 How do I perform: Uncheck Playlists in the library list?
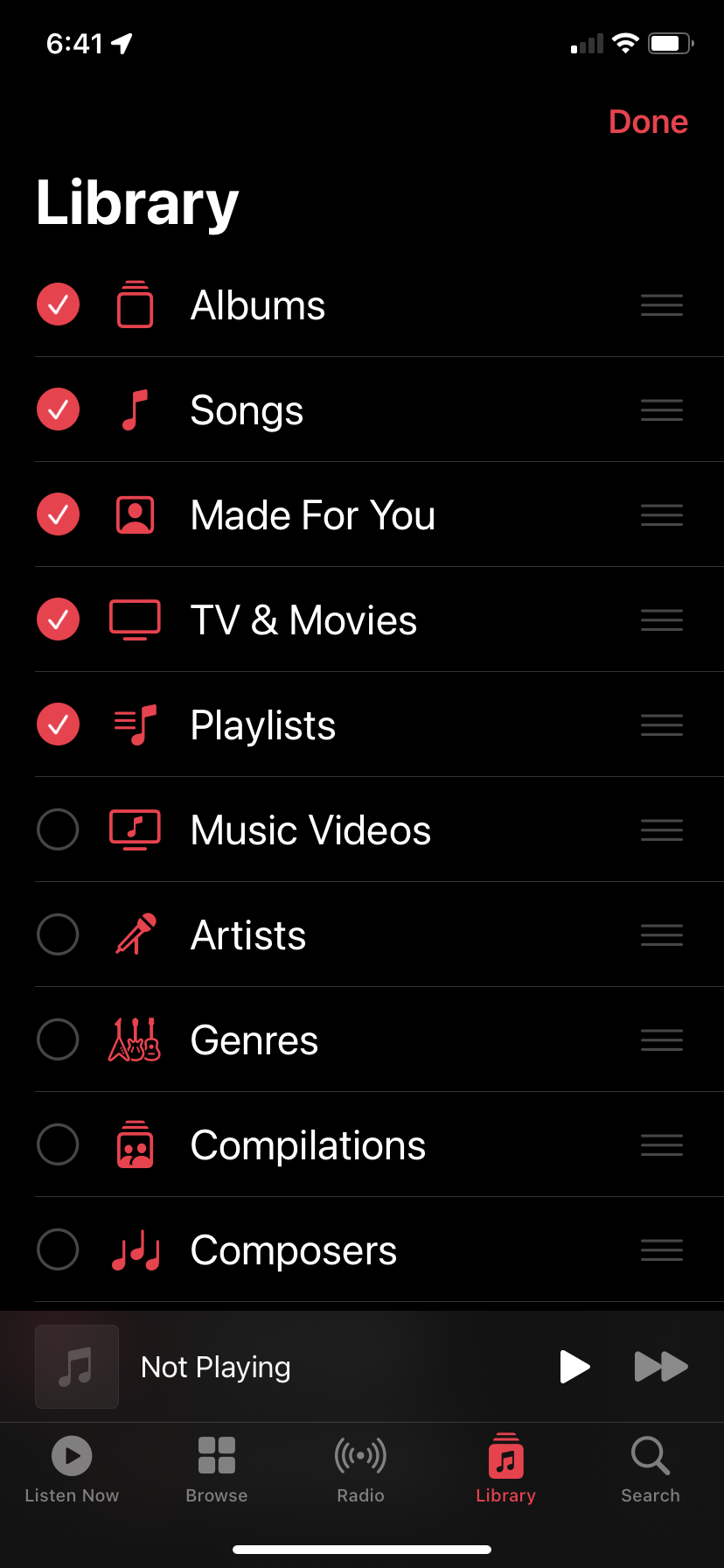pyautogui.click(x=59, y=724)
